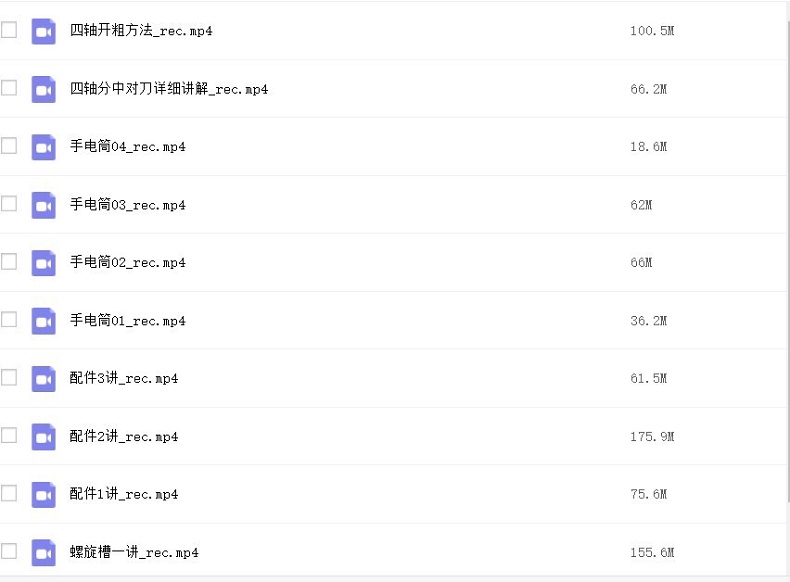Open the file 配件1讲_rec.mp4

tap(124, 495)
